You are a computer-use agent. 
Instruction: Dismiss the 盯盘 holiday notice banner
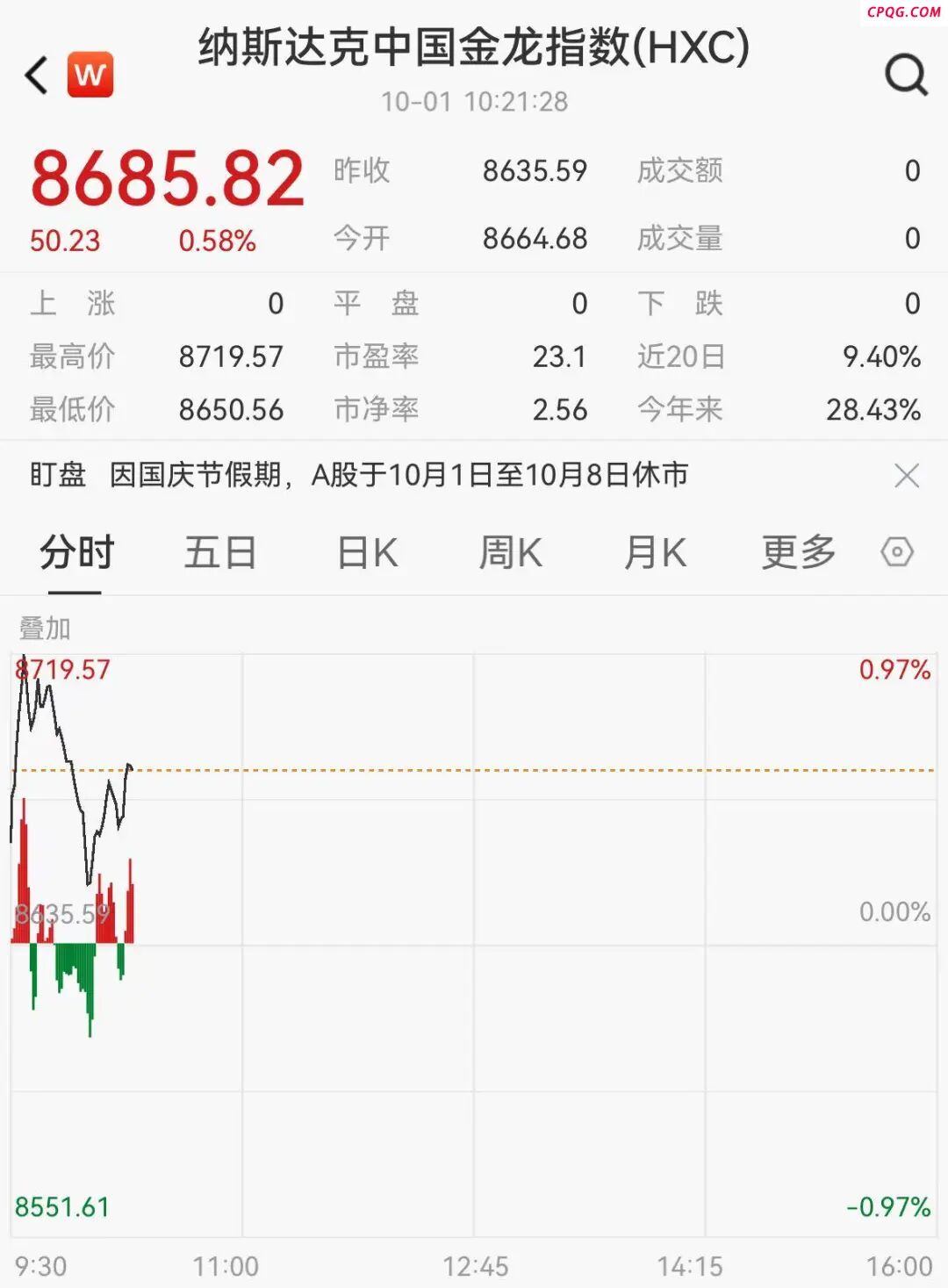point(907,476)
